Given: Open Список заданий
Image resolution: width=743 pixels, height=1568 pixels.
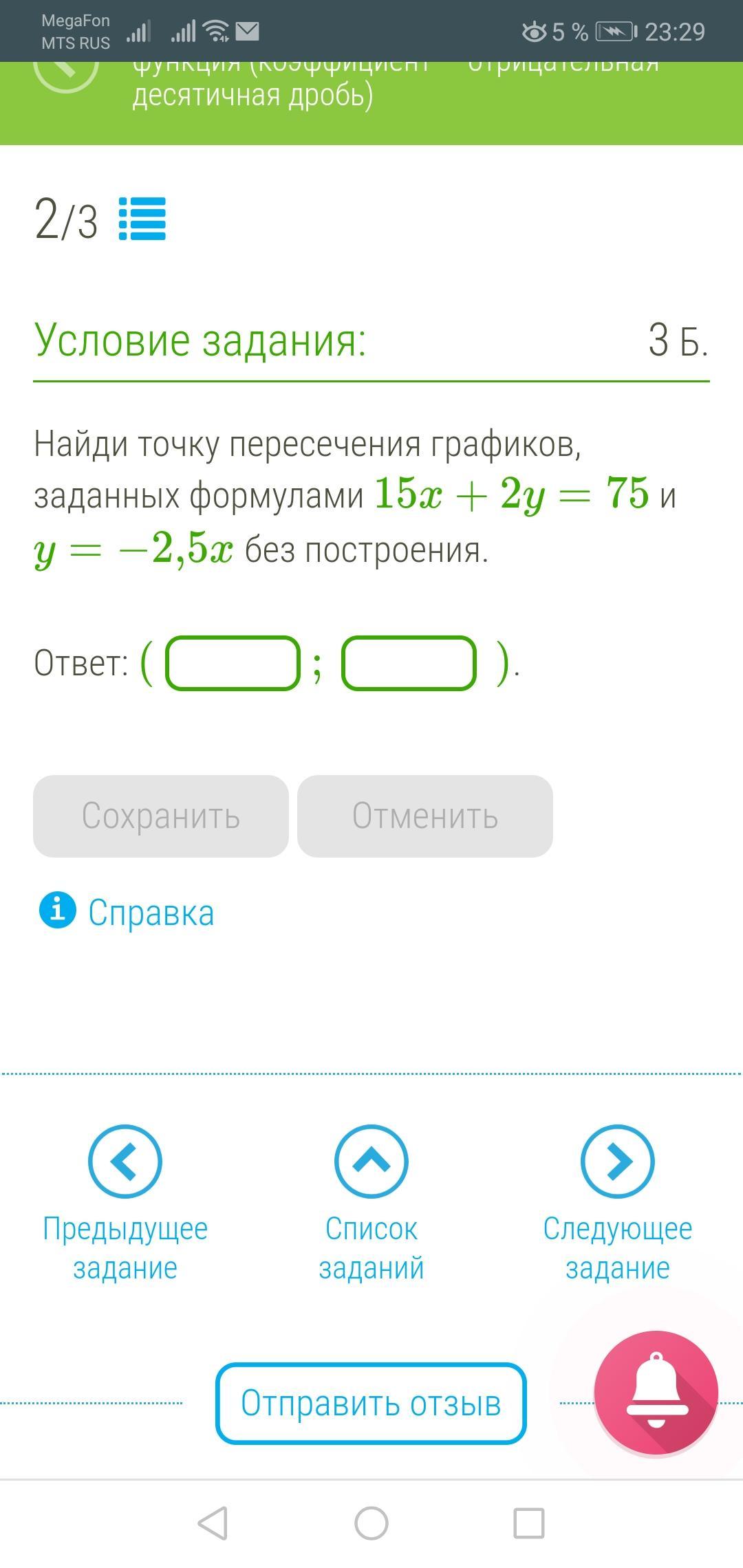Looking at the screenshot, I should click(x=371, y=1162).
